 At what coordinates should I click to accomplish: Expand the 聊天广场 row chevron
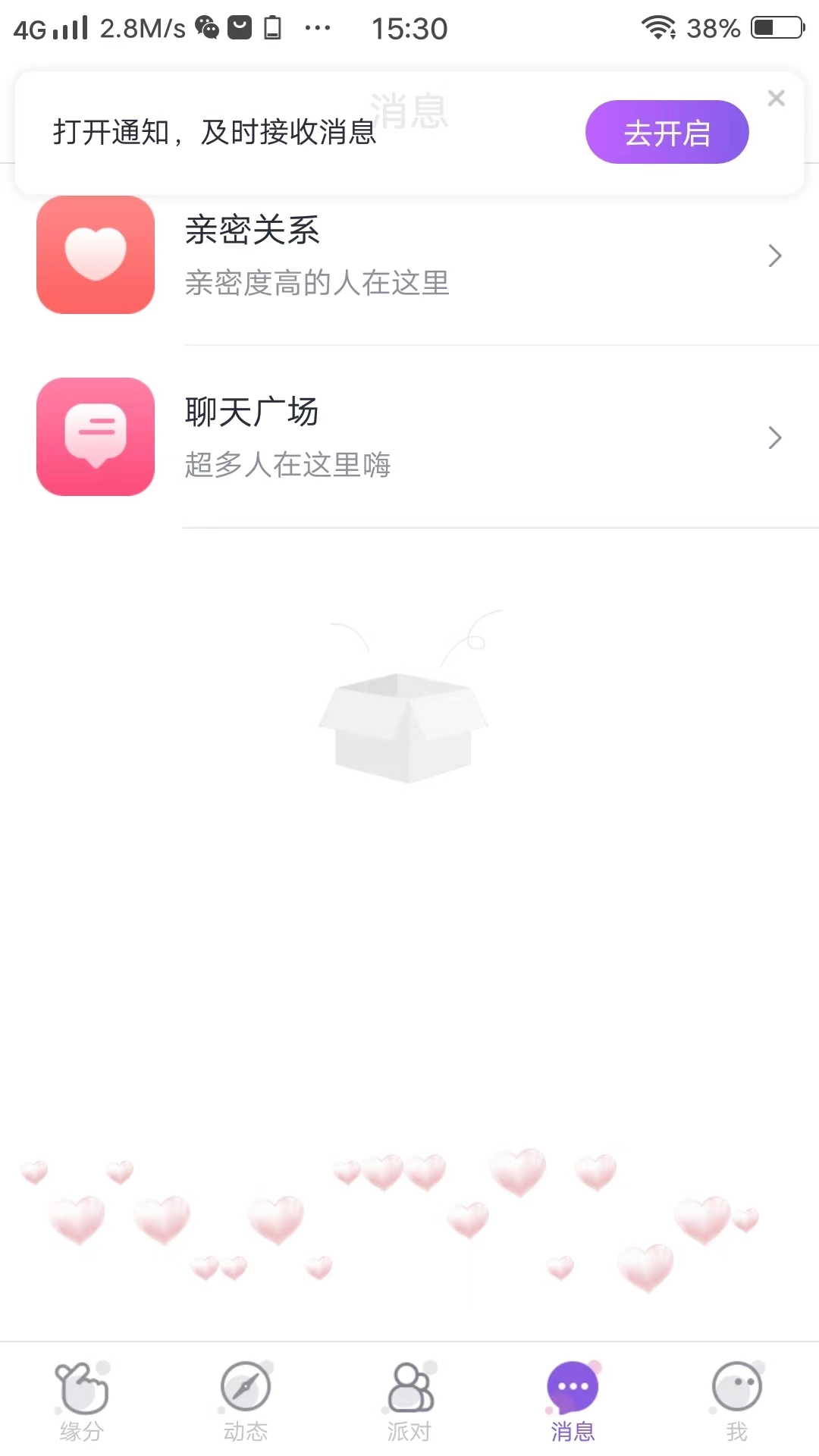click(x=775, y=438)
